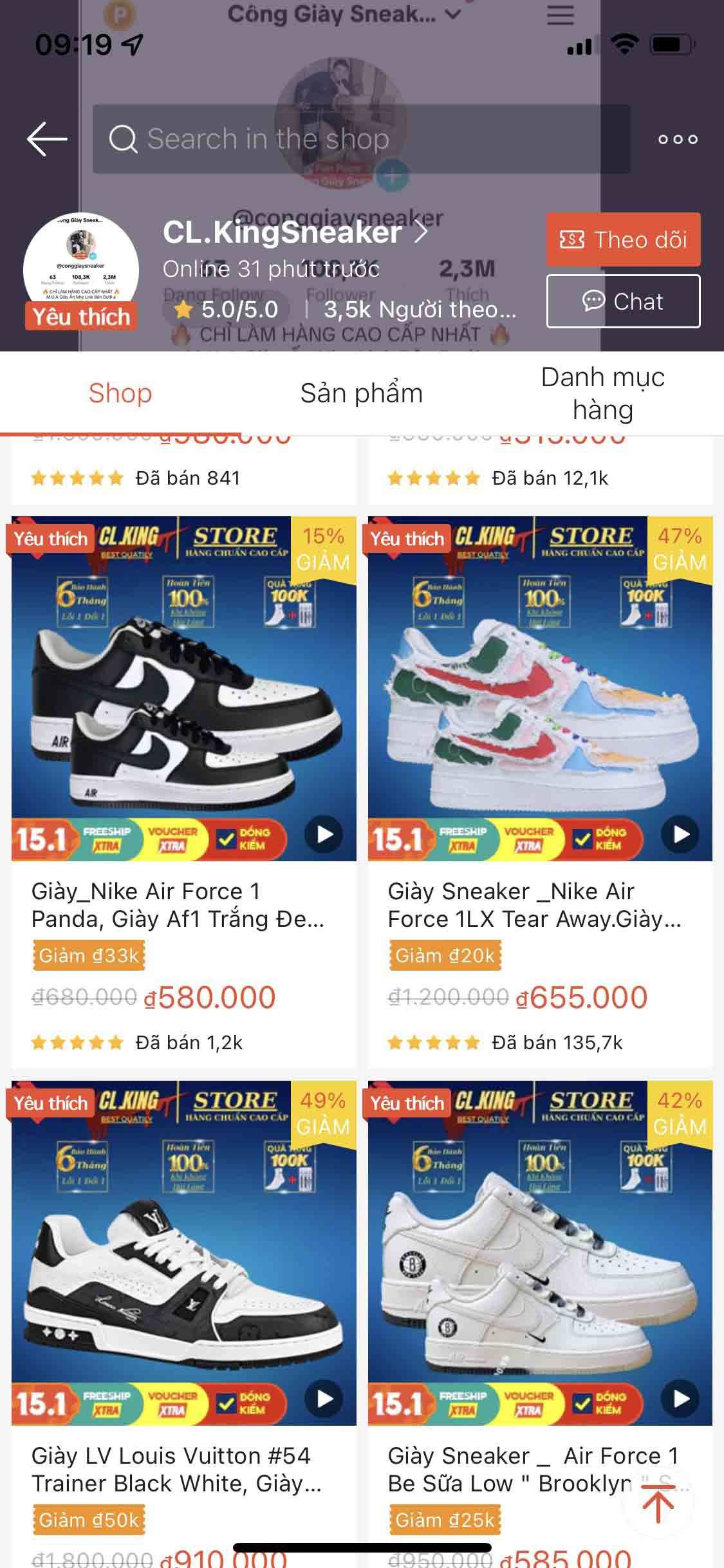View the Air Force 1 Brooklyn product
724x1568 pixels.
(x=540, y=1252)
